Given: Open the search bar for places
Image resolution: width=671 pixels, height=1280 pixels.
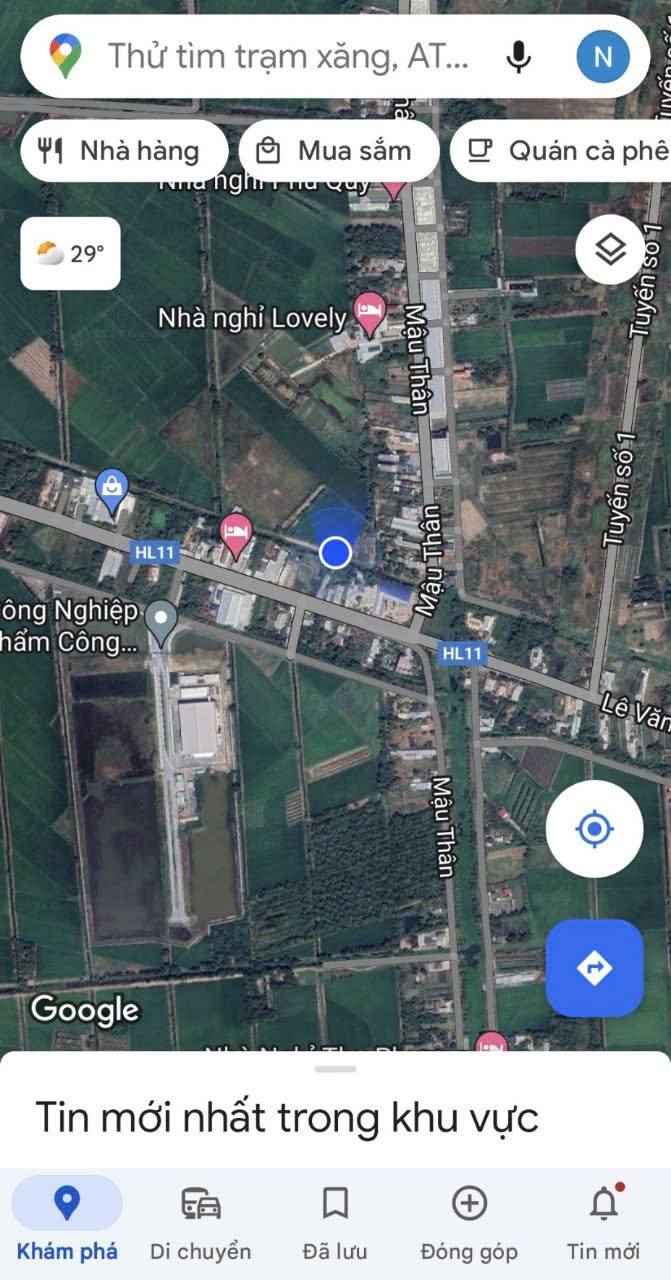Looking at the screenshot, I should coord(288,57).
